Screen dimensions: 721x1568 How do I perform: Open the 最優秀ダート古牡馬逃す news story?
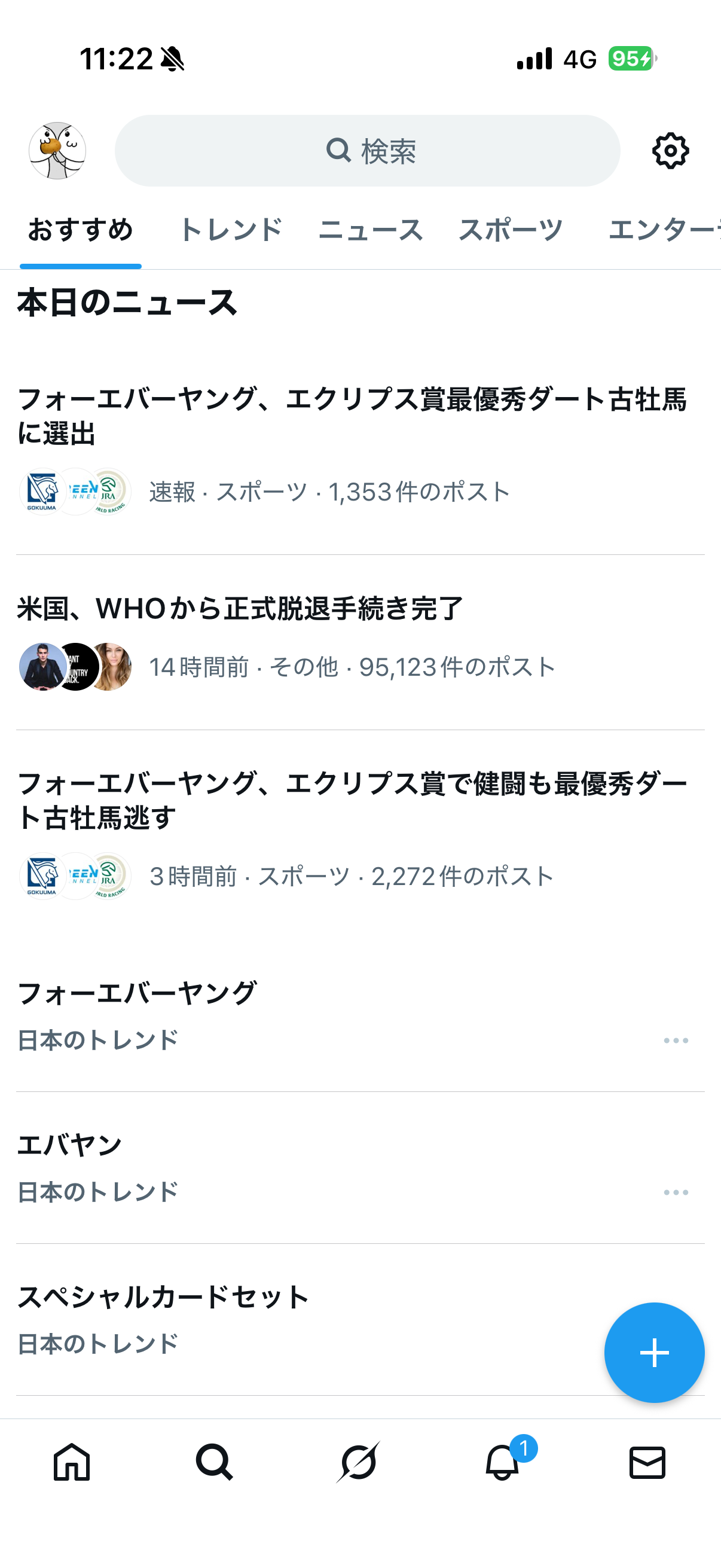click(x=352, y=800)
